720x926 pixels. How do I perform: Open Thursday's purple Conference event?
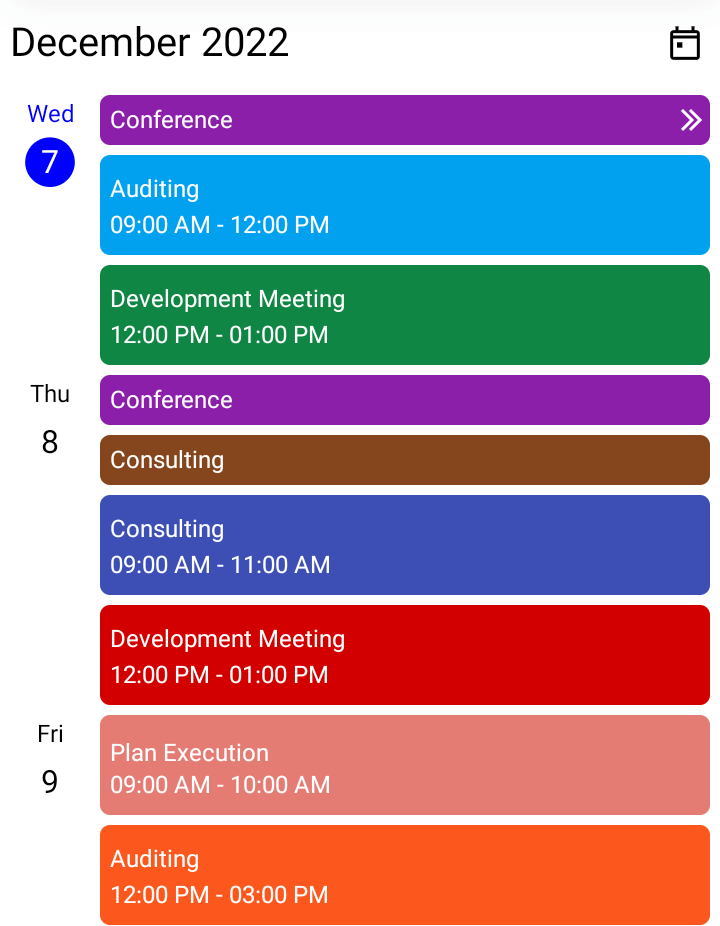[404, 400]
